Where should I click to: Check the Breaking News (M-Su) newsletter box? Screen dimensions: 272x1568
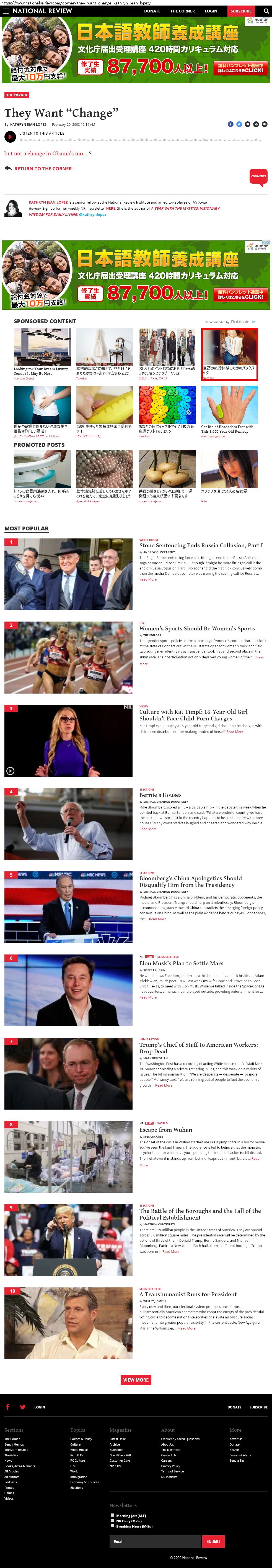point(112,1526)
